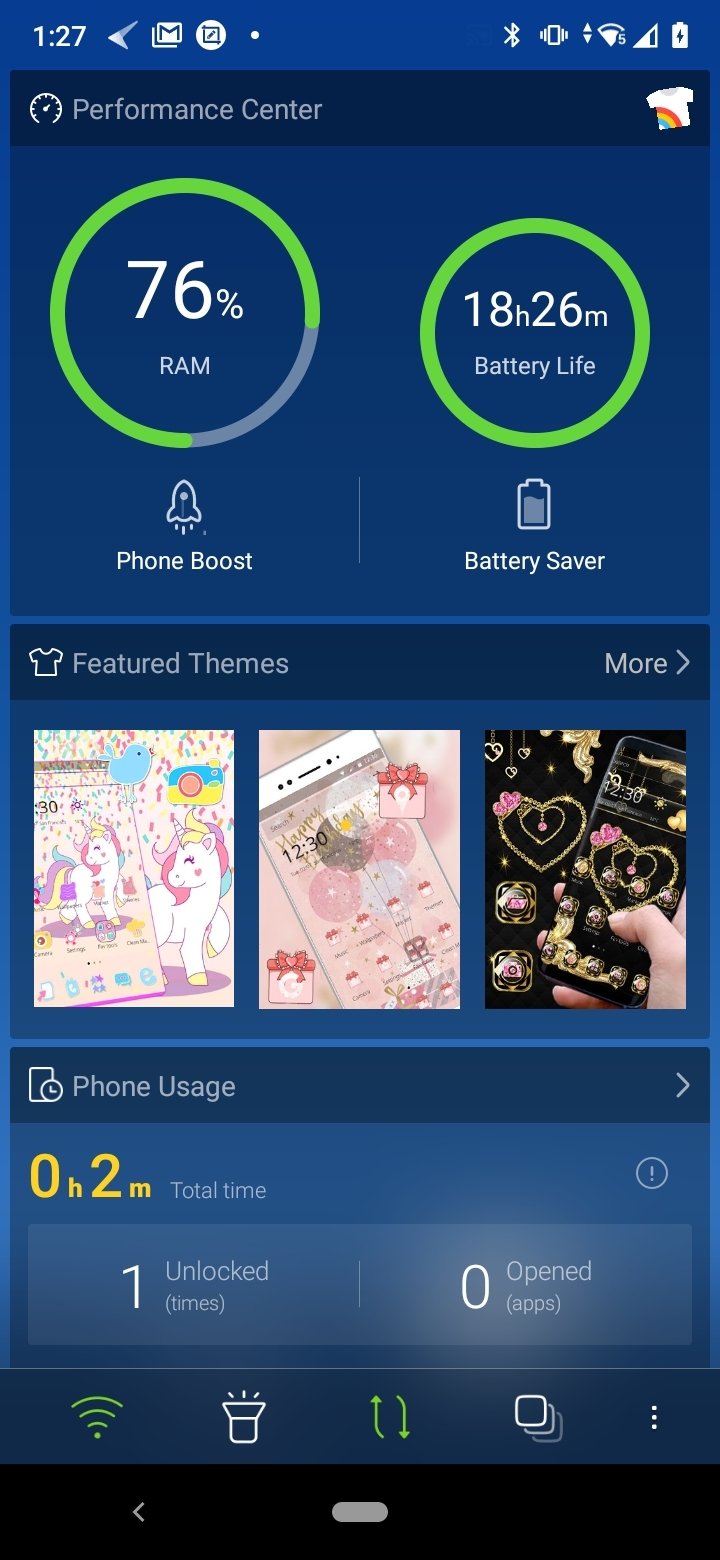Open the three-dot overflow menu
This screenshot has width=720, height=1560.
tap(654, 1417)
